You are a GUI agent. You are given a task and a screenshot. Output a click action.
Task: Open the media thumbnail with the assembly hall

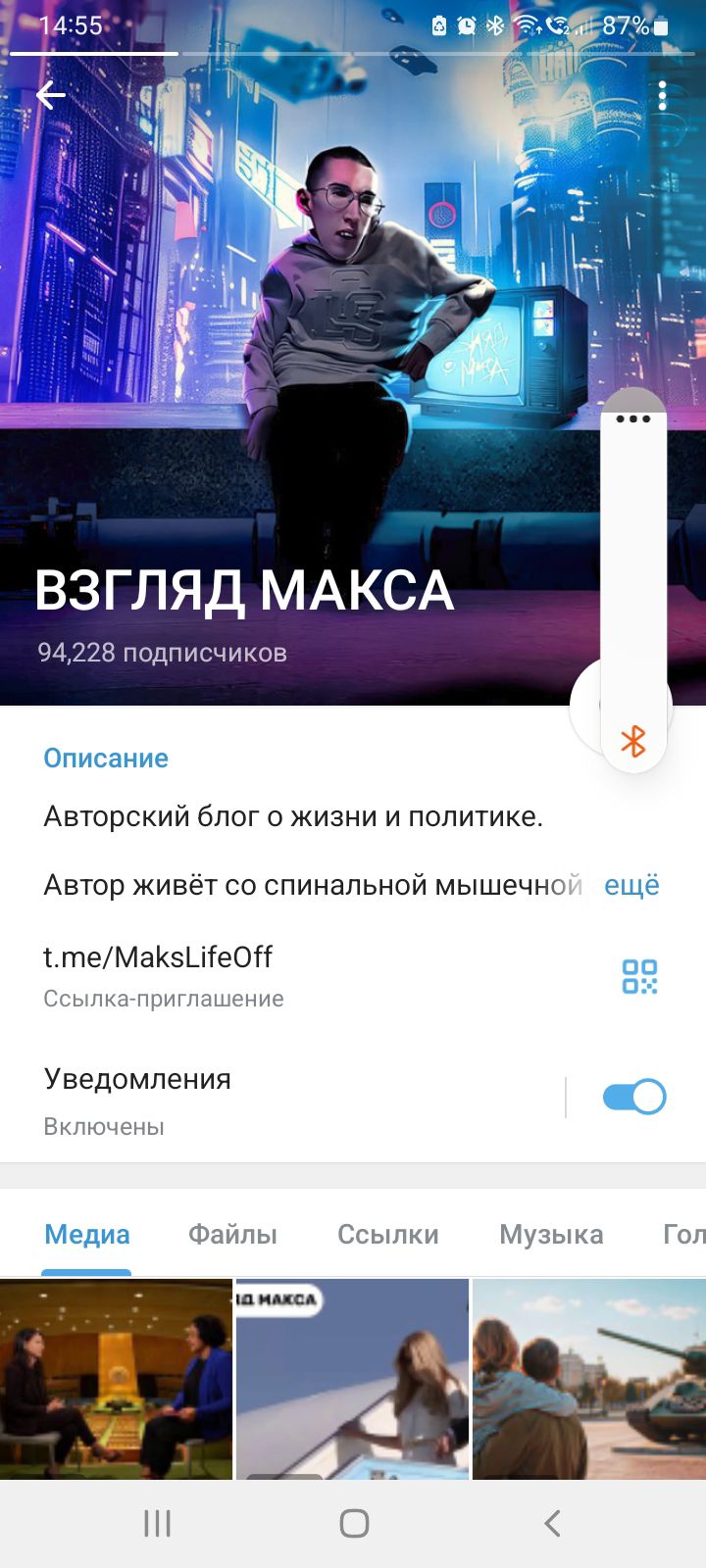pos(116,1379)
